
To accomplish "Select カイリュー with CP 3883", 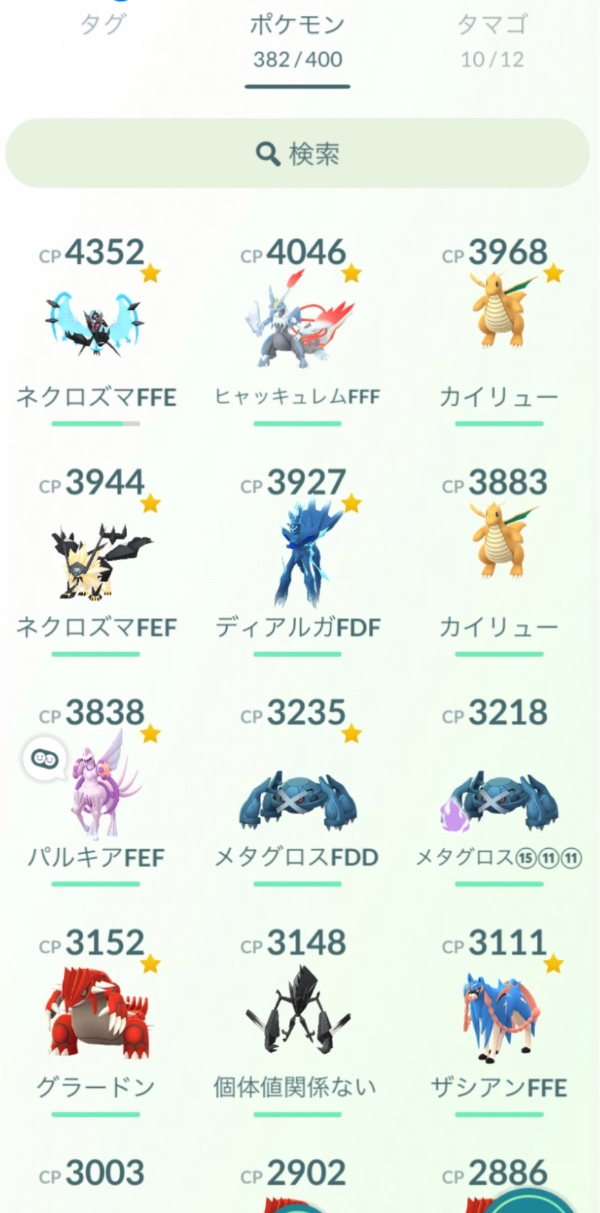I will (499, 552).
